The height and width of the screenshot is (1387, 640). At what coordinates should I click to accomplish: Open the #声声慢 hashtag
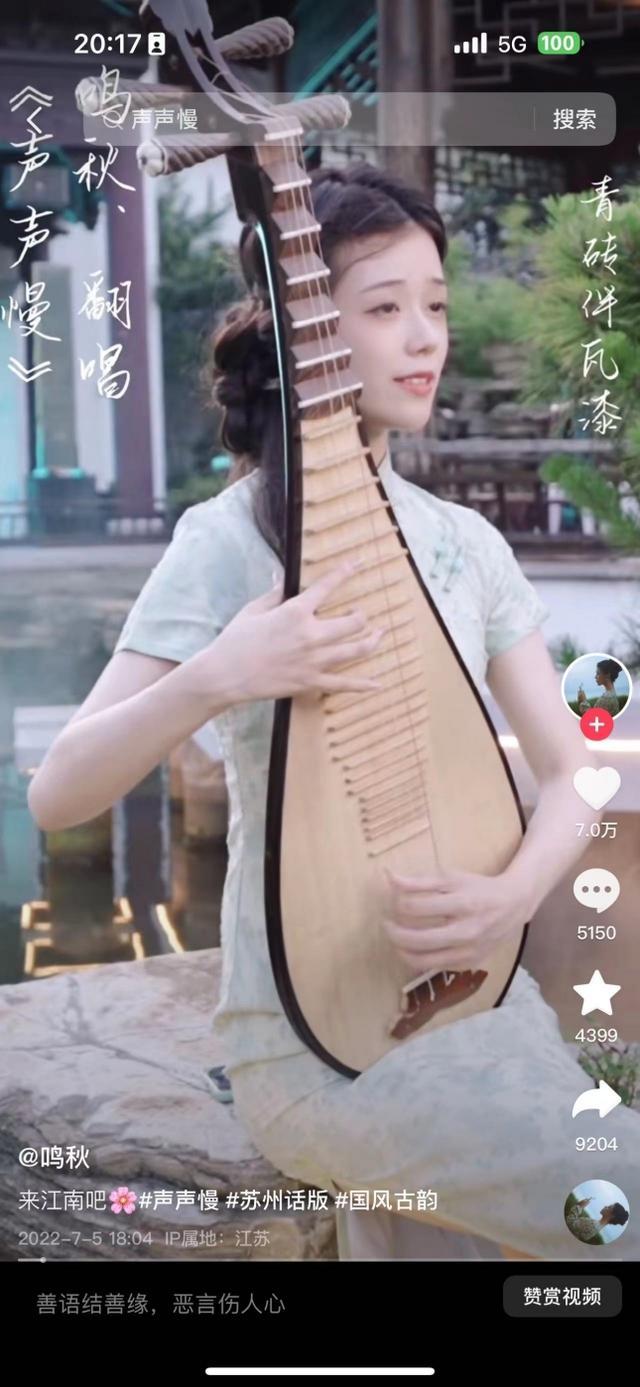click(x=179, y=1200)
